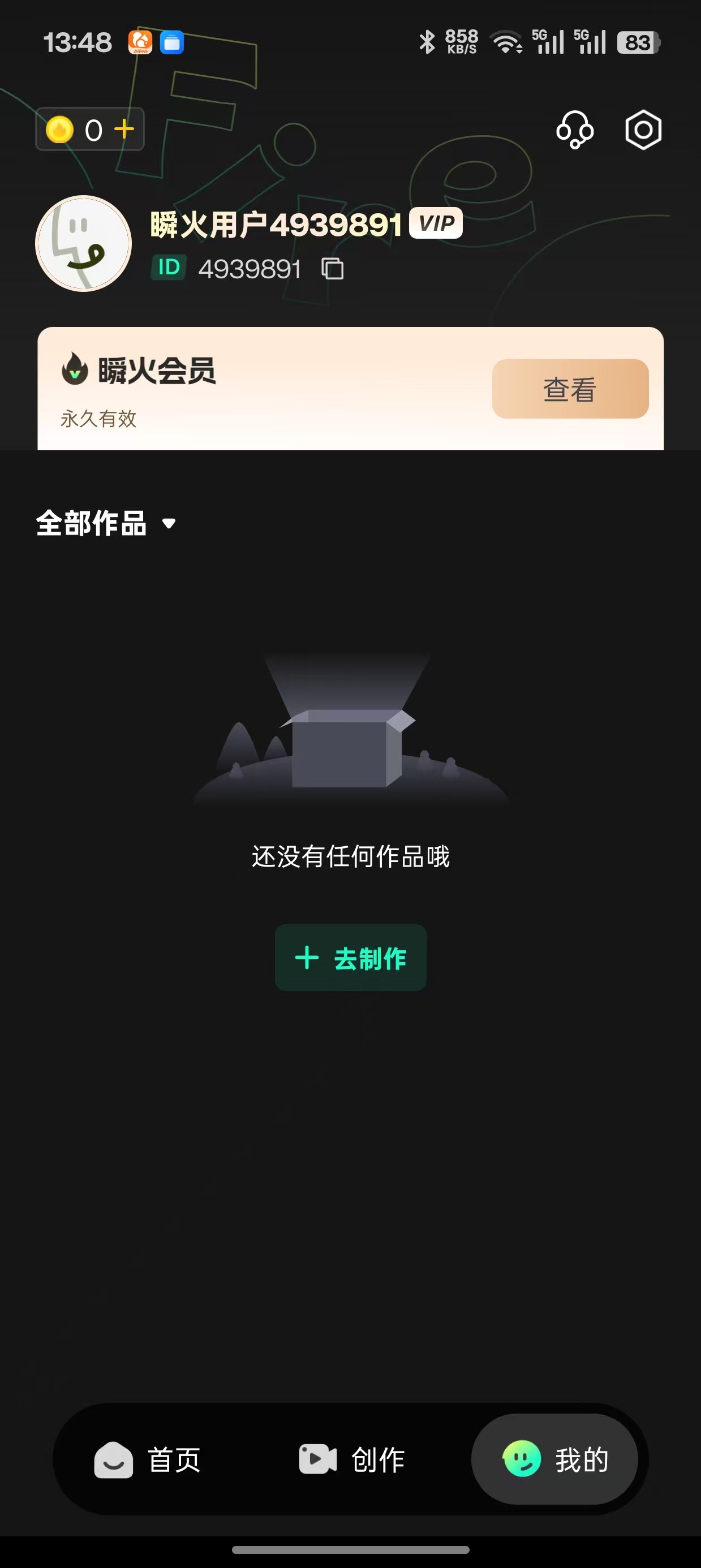Screen dimensions: 701x1568
Task: Copy the user ID 4939891
Action: coord(333,269)
